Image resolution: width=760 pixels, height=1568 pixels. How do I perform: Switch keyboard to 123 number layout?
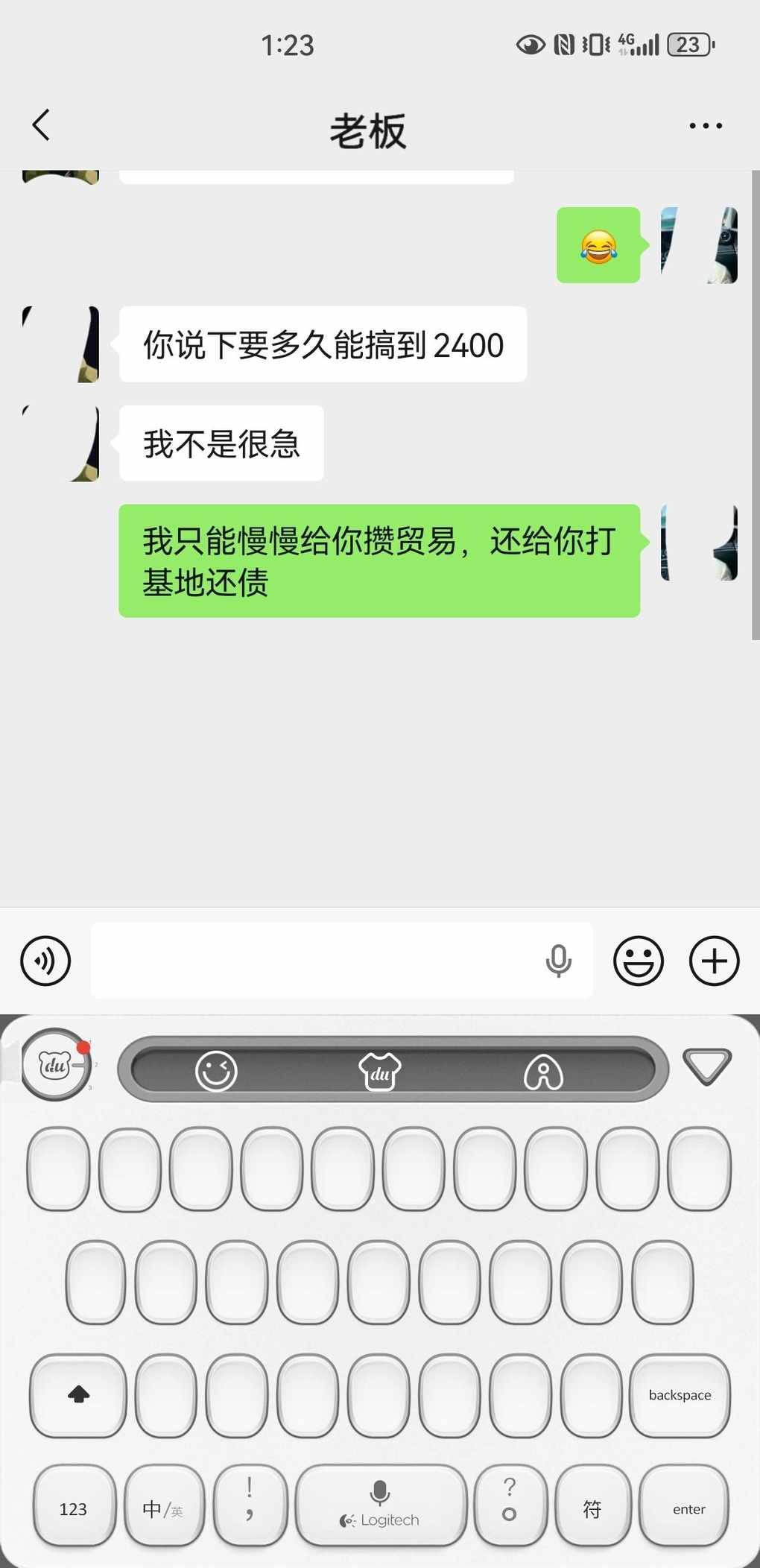click(x=74, y=1509)
